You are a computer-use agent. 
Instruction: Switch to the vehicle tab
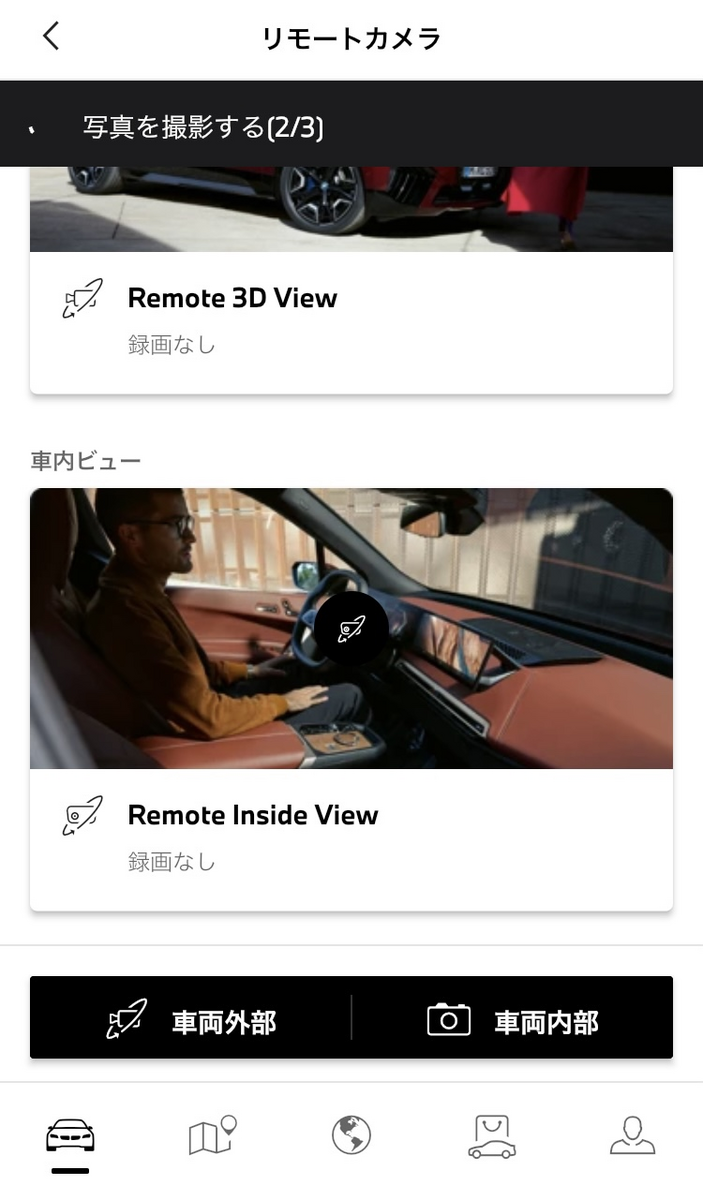[70, 1136]
